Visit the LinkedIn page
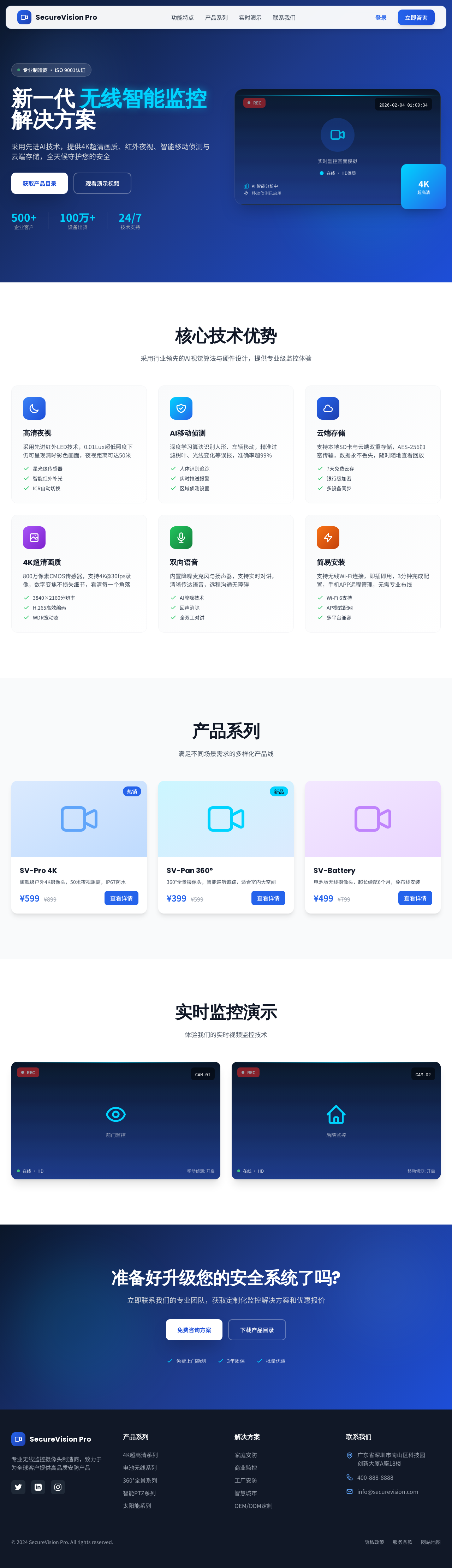Viewport: 452px width, 1568px height. (38, 1487)
